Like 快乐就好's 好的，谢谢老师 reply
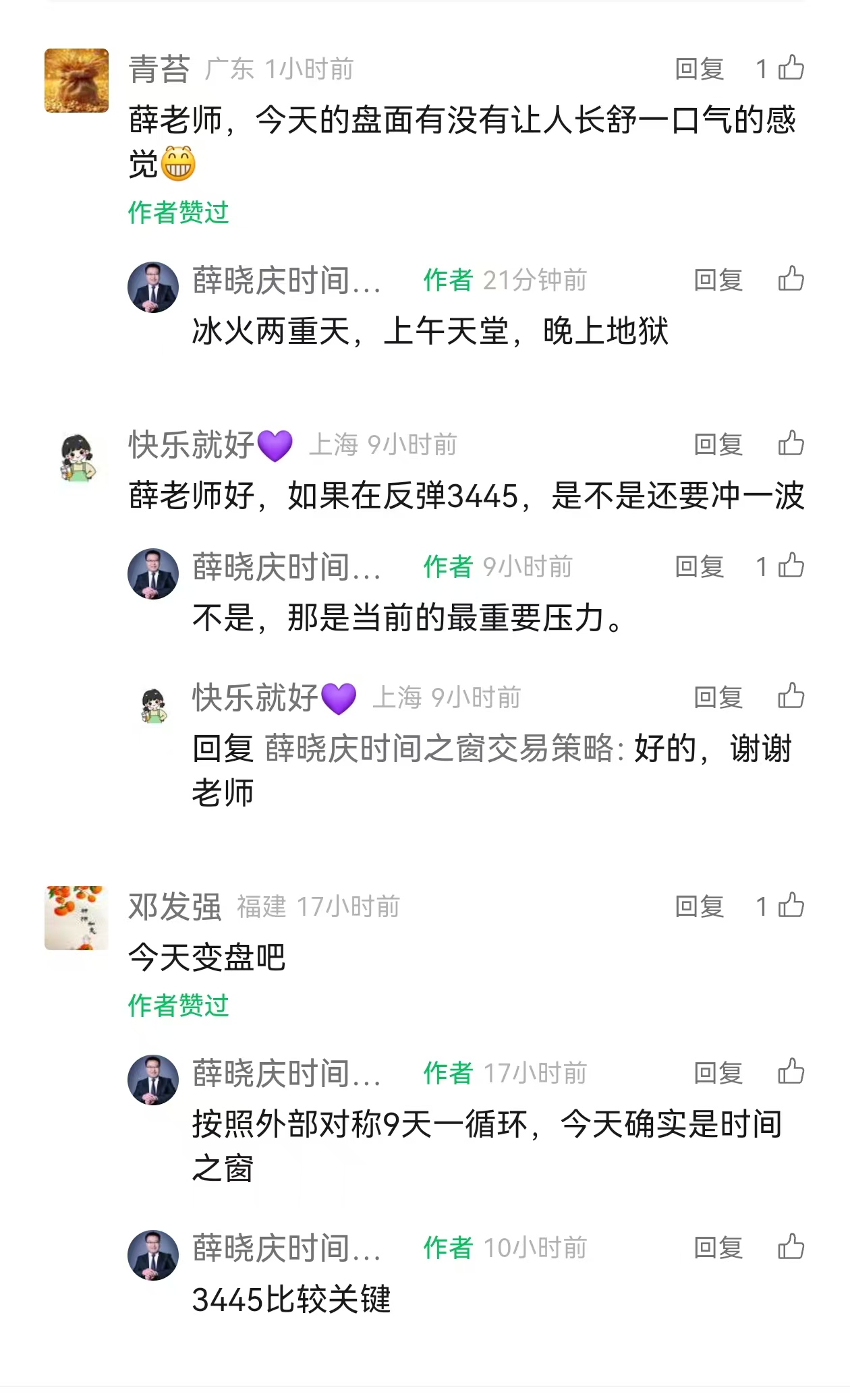 (791, 696)
